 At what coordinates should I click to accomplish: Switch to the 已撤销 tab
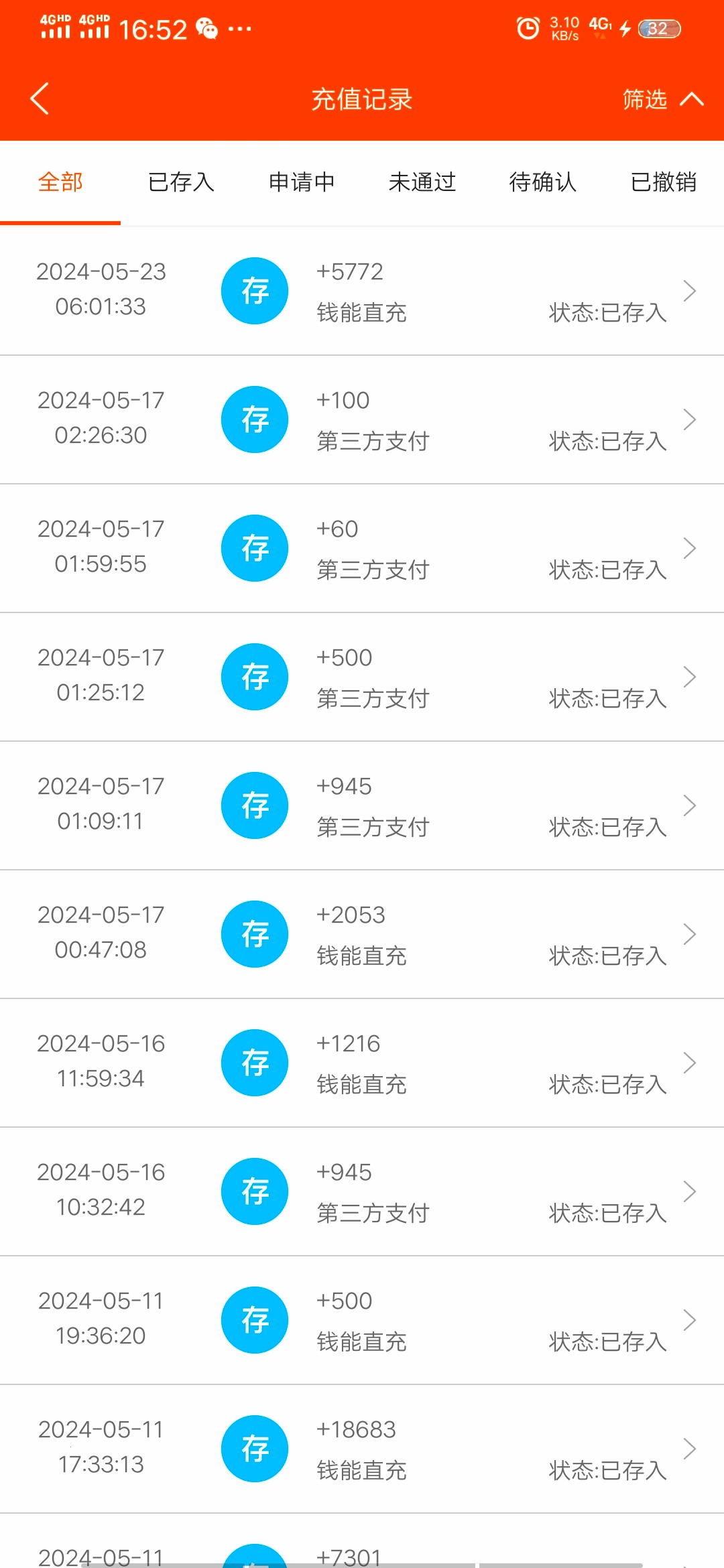coord(664,182)
